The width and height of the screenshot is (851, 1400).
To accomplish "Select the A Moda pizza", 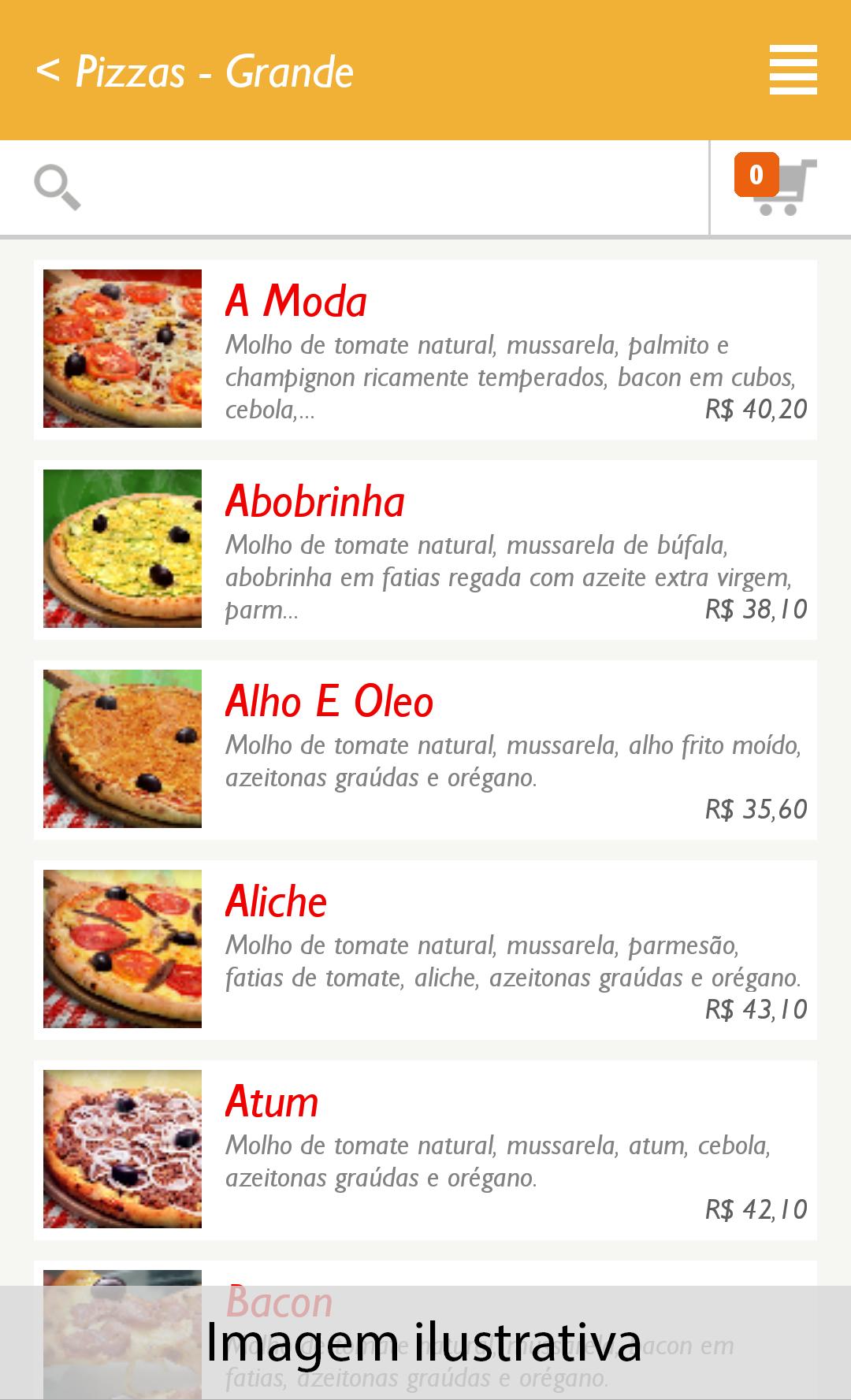I will pyautogui.click(x=425, y=349).
